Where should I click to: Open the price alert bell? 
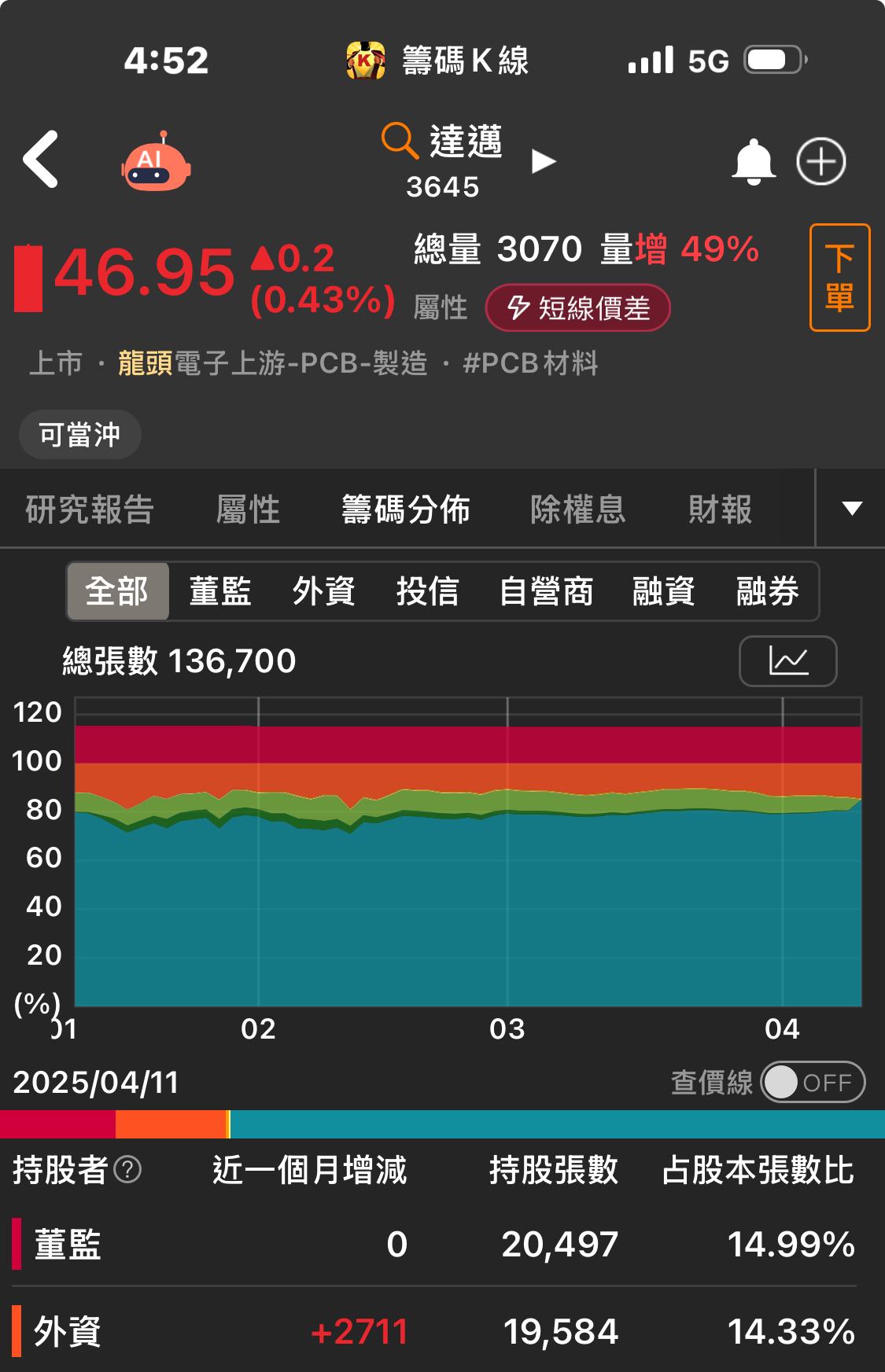pyautogui.click(x=753, y=162)
